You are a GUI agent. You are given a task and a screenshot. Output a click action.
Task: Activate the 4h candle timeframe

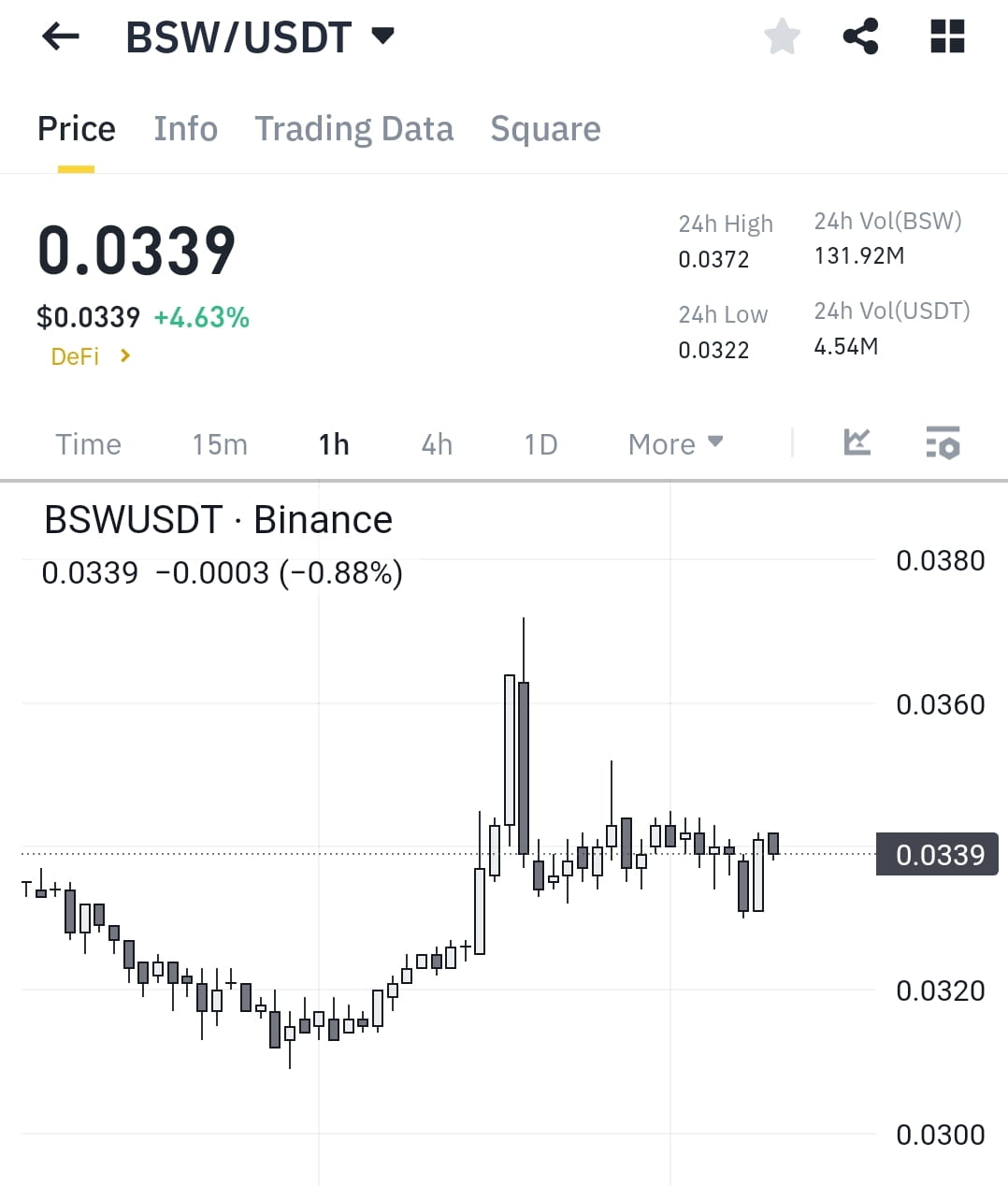(436, 443)
